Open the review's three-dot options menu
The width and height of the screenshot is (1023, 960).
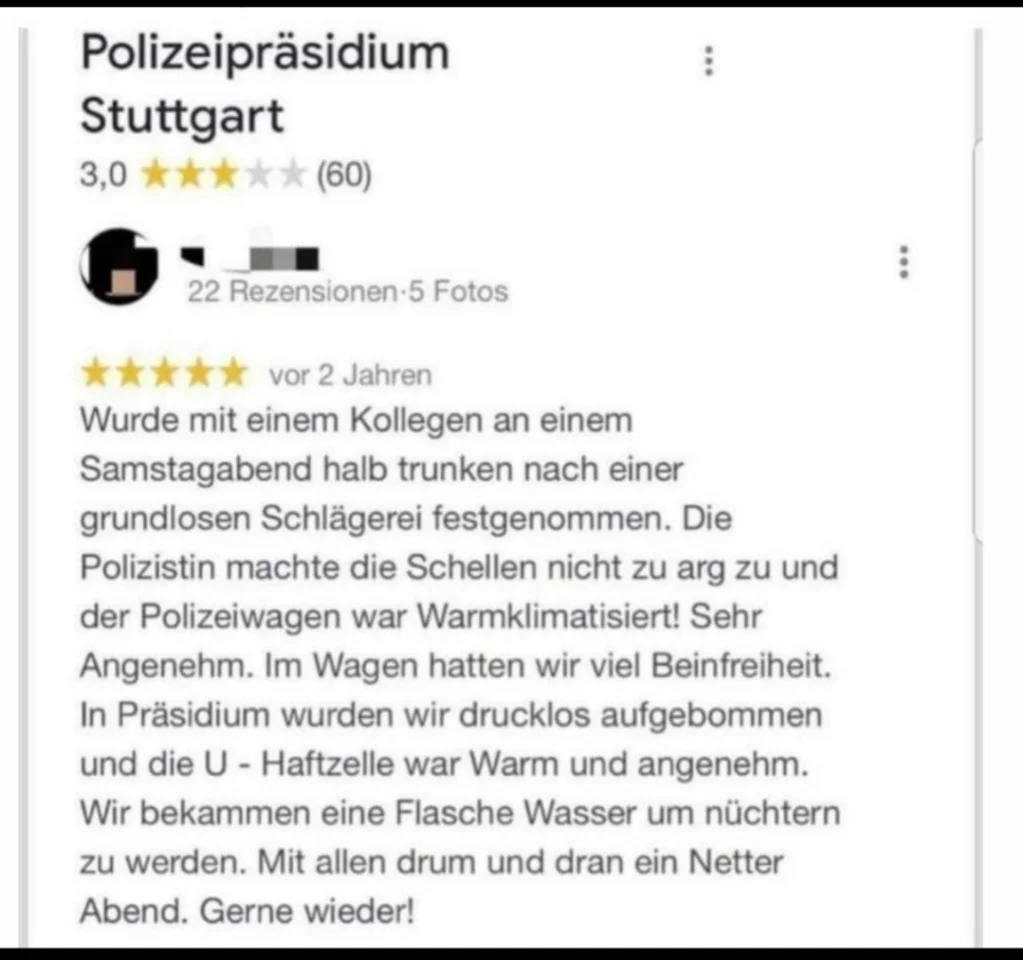click(904, 261)
